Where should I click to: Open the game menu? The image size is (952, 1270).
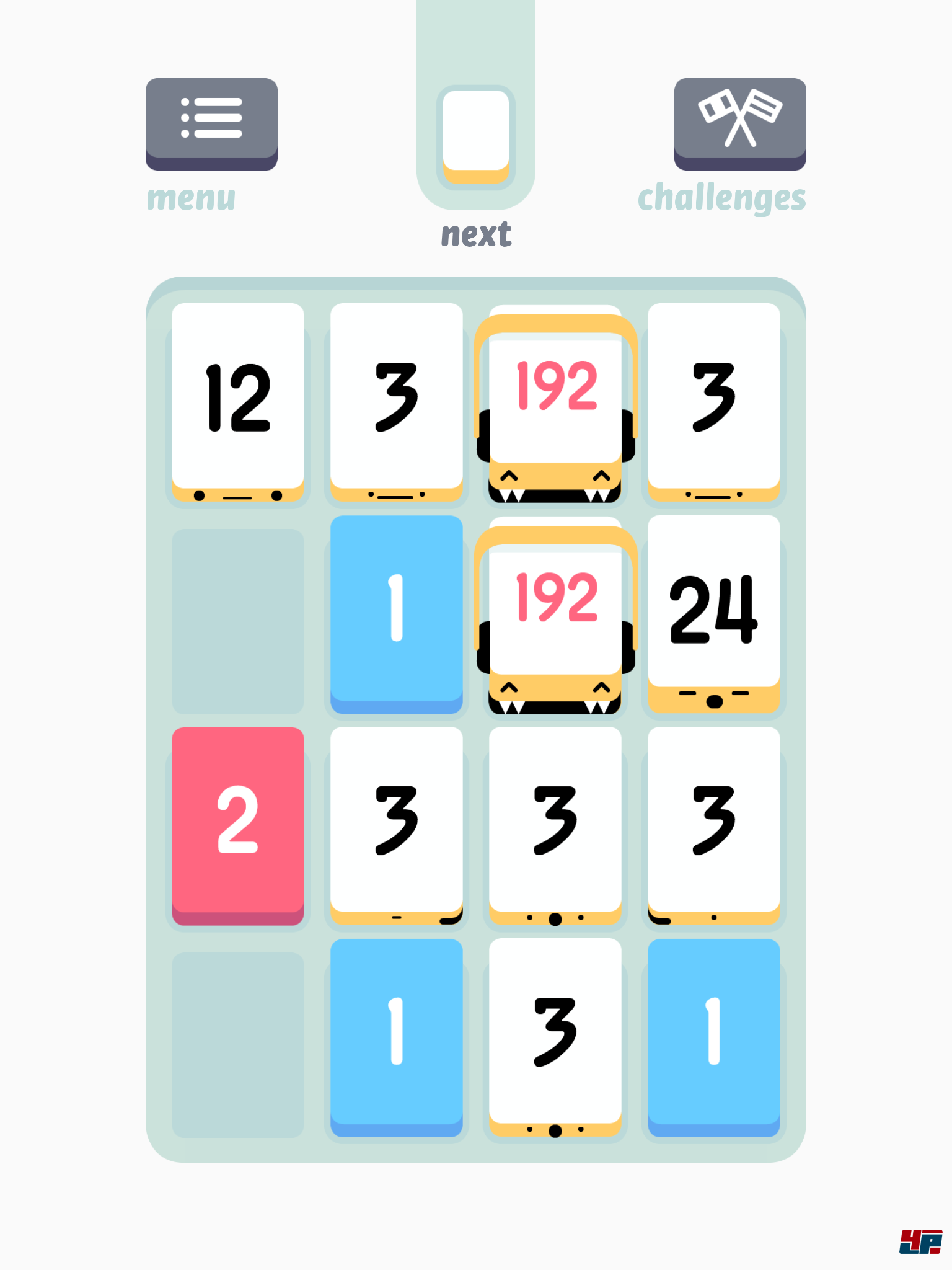coord(211,123)
